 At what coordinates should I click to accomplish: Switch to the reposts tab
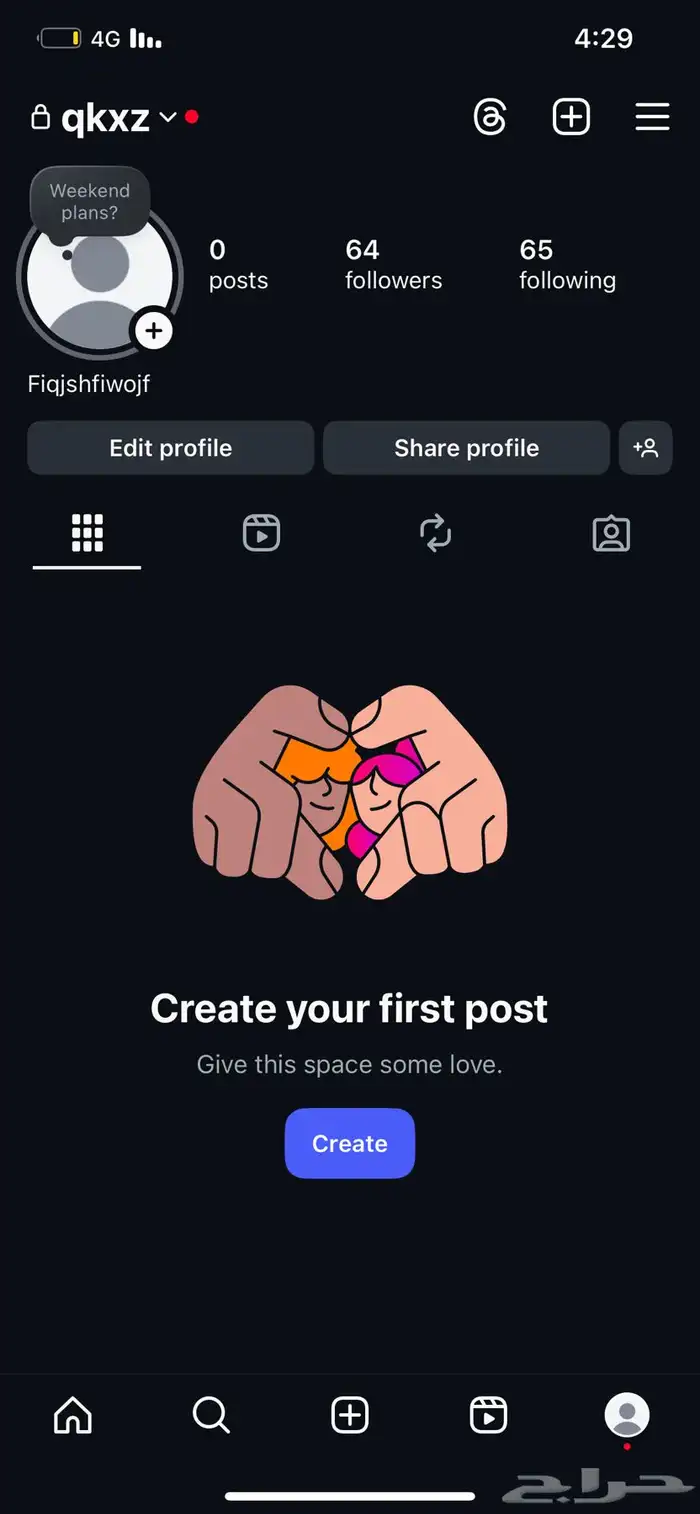pos(436,534)
